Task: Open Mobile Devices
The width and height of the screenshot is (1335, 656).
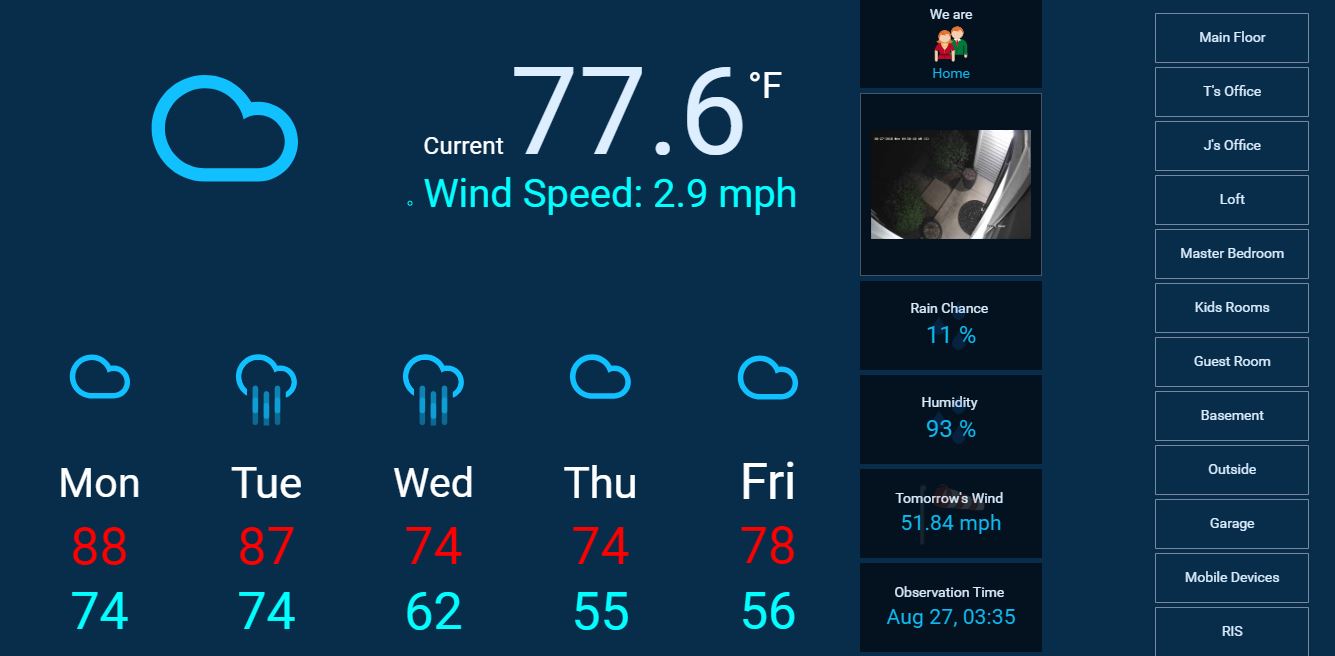Action: coord(1231,578)
